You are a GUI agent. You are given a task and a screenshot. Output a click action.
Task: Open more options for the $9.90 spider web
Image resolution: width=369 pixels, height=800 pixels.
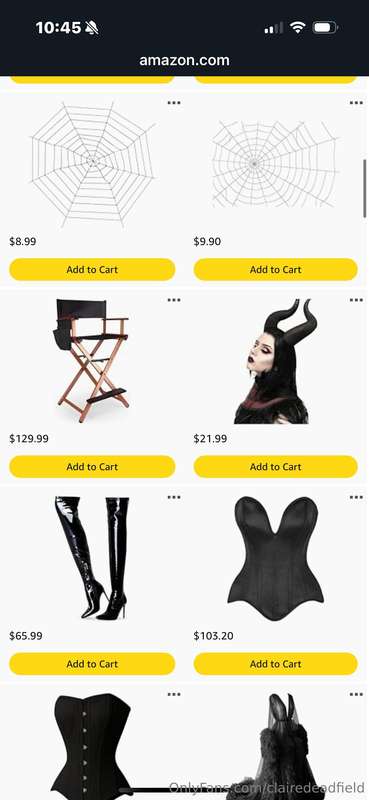pos(356,103)
